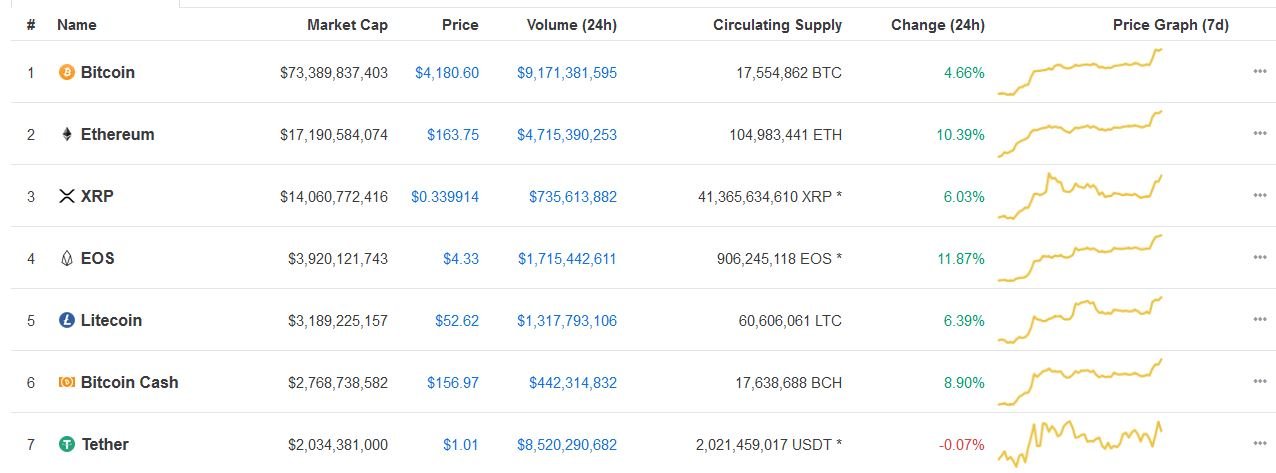
Task: Sort the table by Volume (24h)
Action: click(571, 25)
